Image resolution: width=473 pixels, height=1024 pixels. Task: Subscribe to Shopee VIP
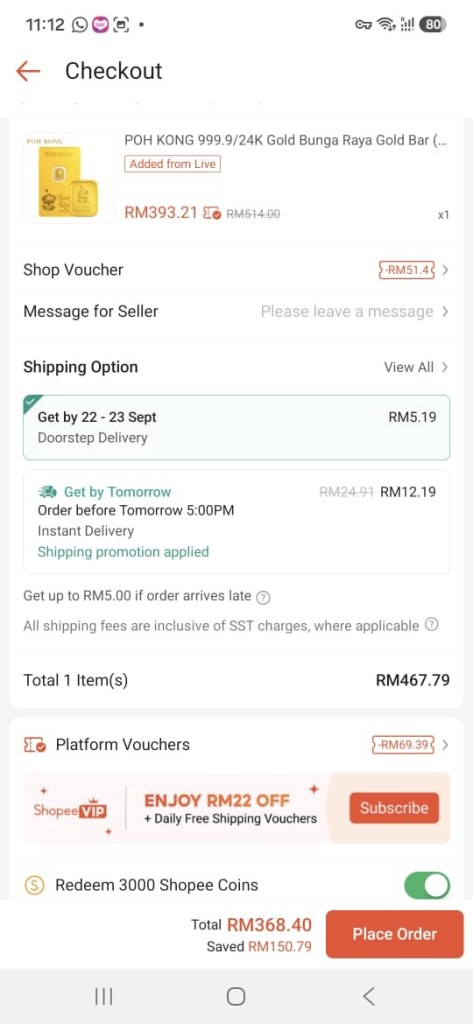point(394,808)
